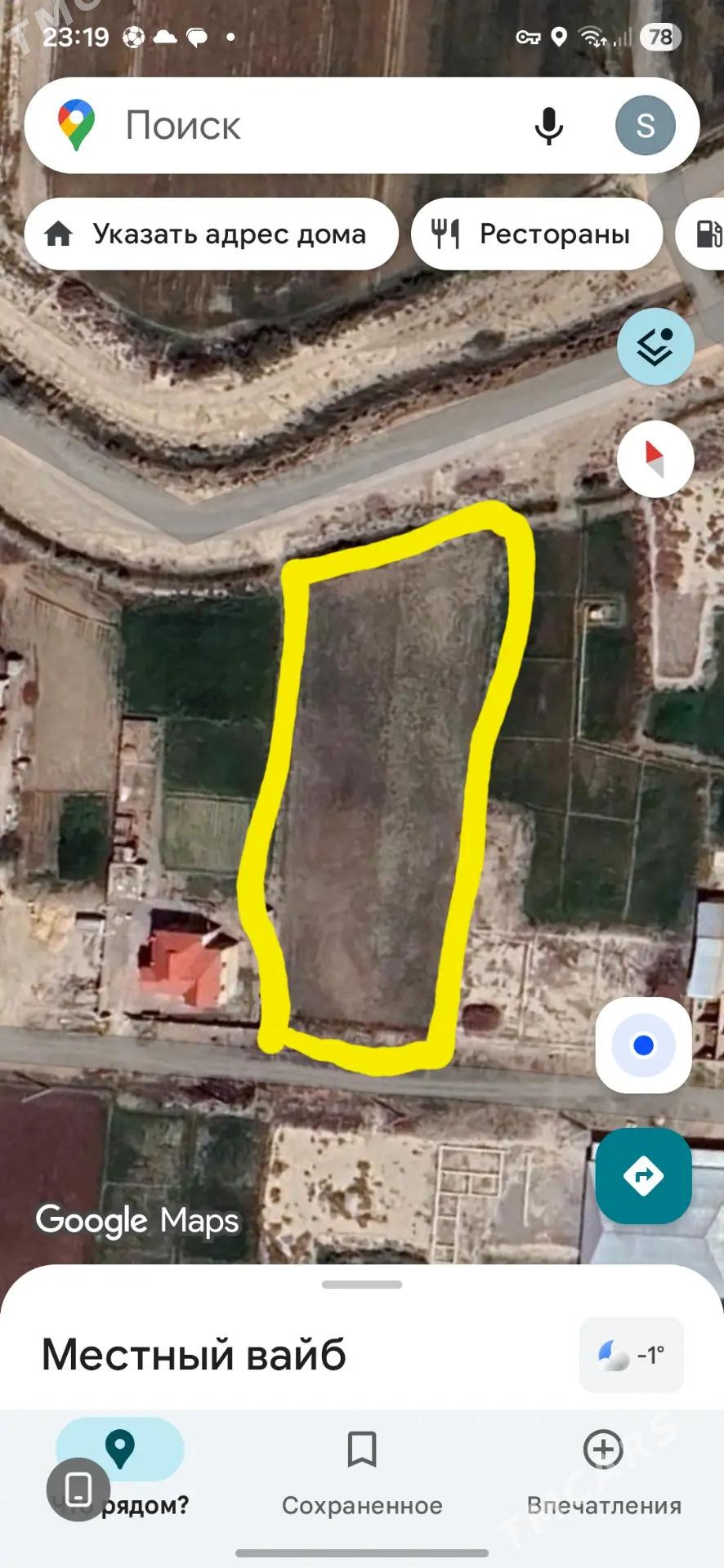Screen dimensions: 724x1568
Task: Select the Рестораны chip
Action: coord(537,234)
